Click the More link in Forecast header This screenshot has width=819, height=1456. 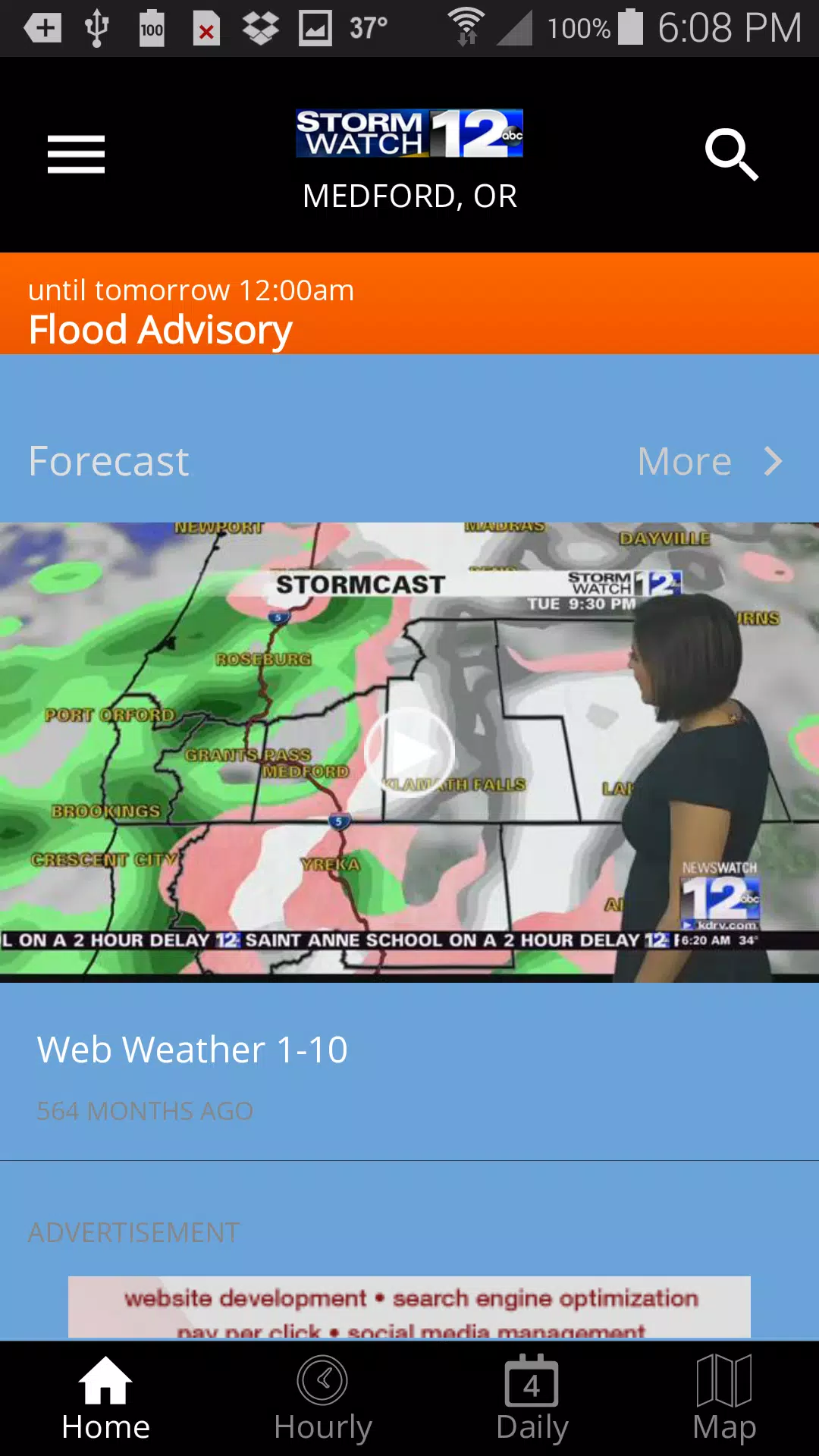(682, 461)
